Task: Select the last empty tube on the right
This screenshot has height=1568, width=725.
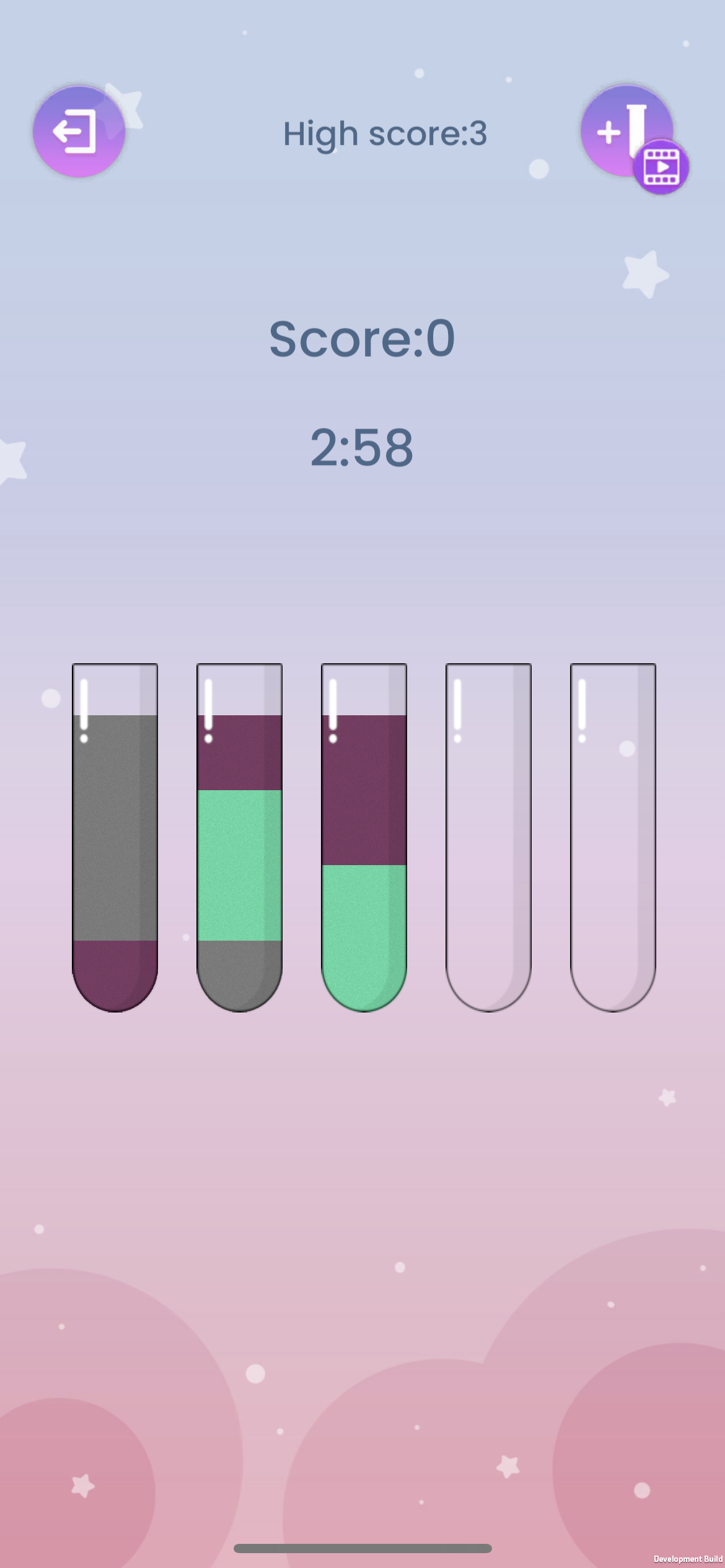Action: (x=613, y=837)
